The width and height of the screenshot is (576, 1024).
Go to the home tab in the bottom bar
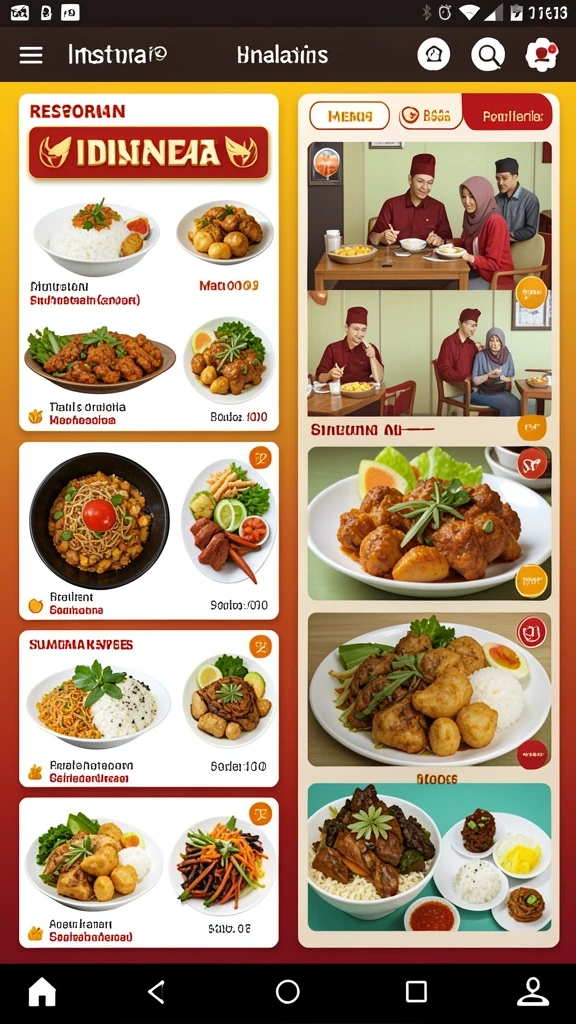(x=42, y=993)
